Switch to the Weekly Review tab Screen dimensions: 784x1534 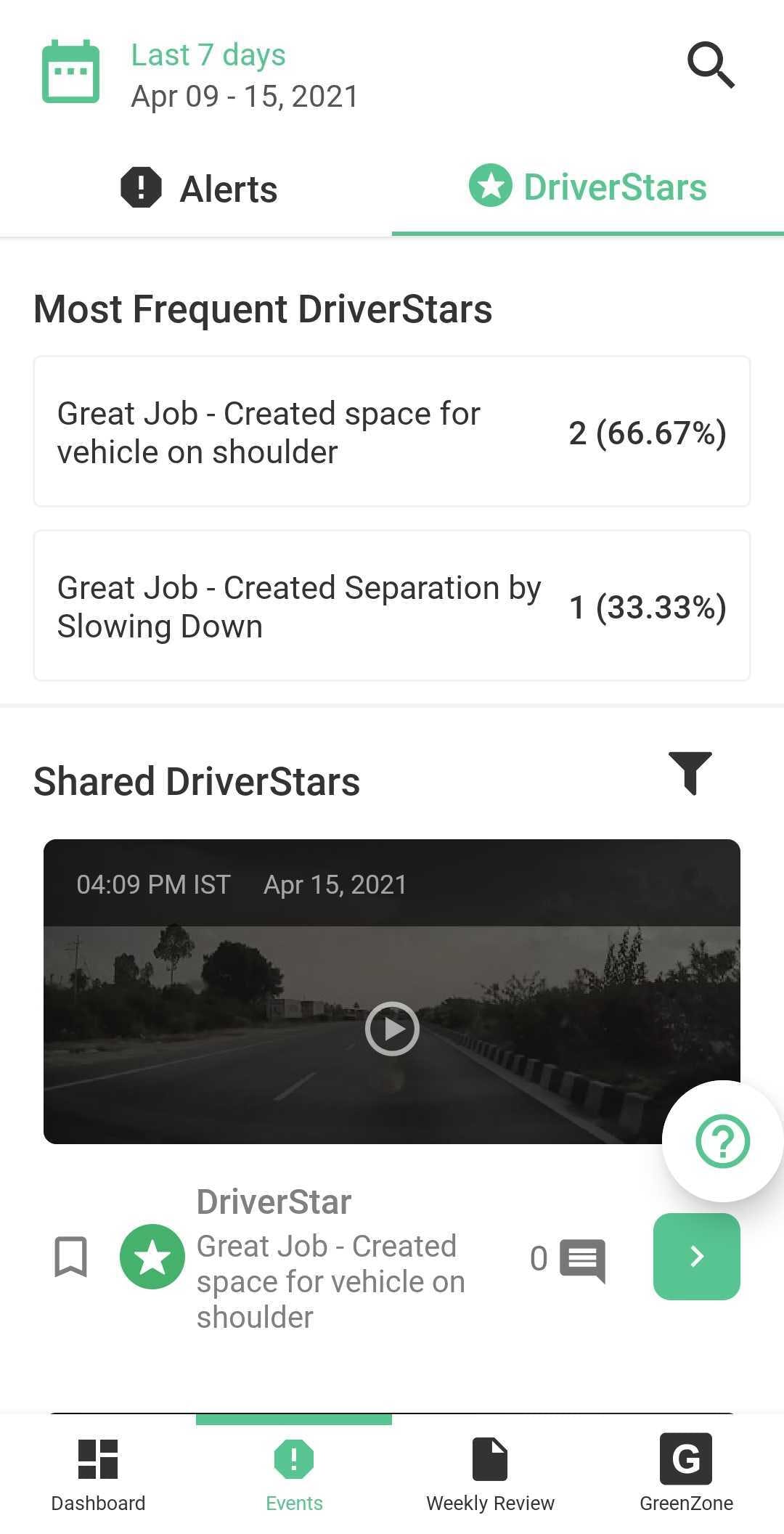pyautogui.click(x=490, y=1474)
